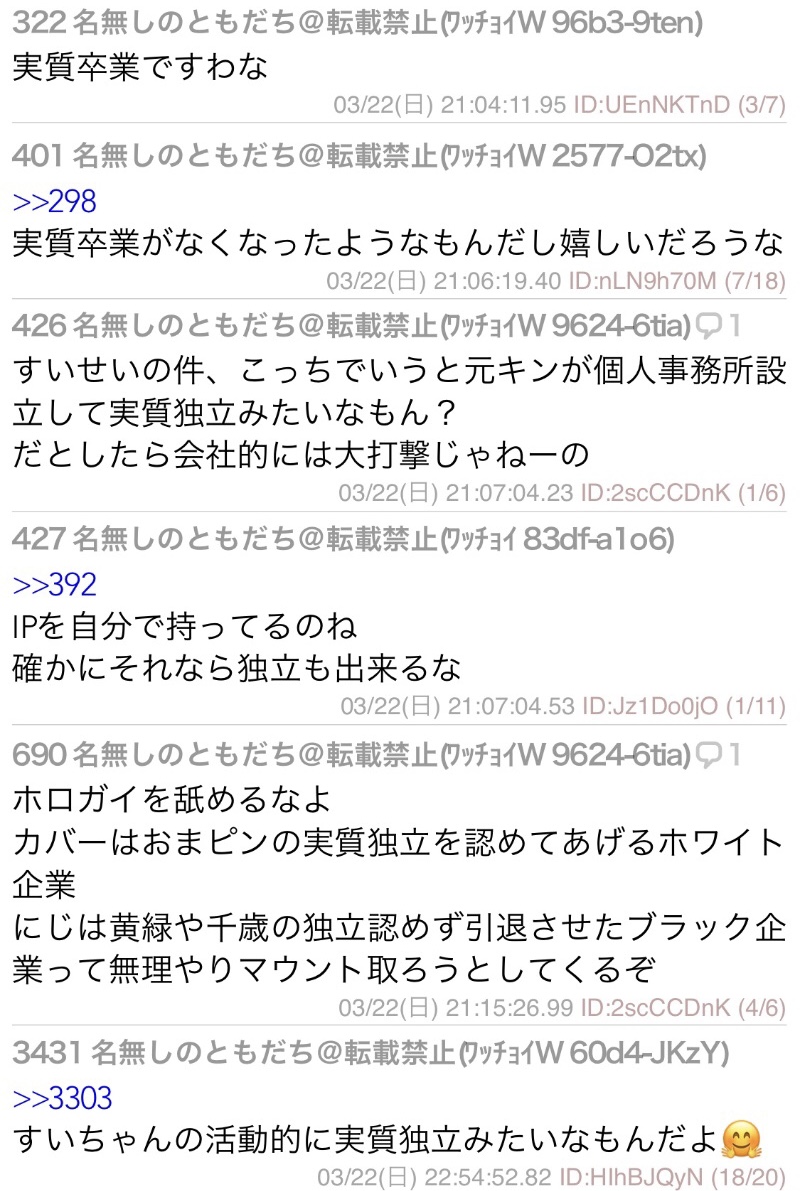Jump to referenced post >>3303
This screenshot has height=1191, width=800.
pyautogui.click(x=62, y=1098)
